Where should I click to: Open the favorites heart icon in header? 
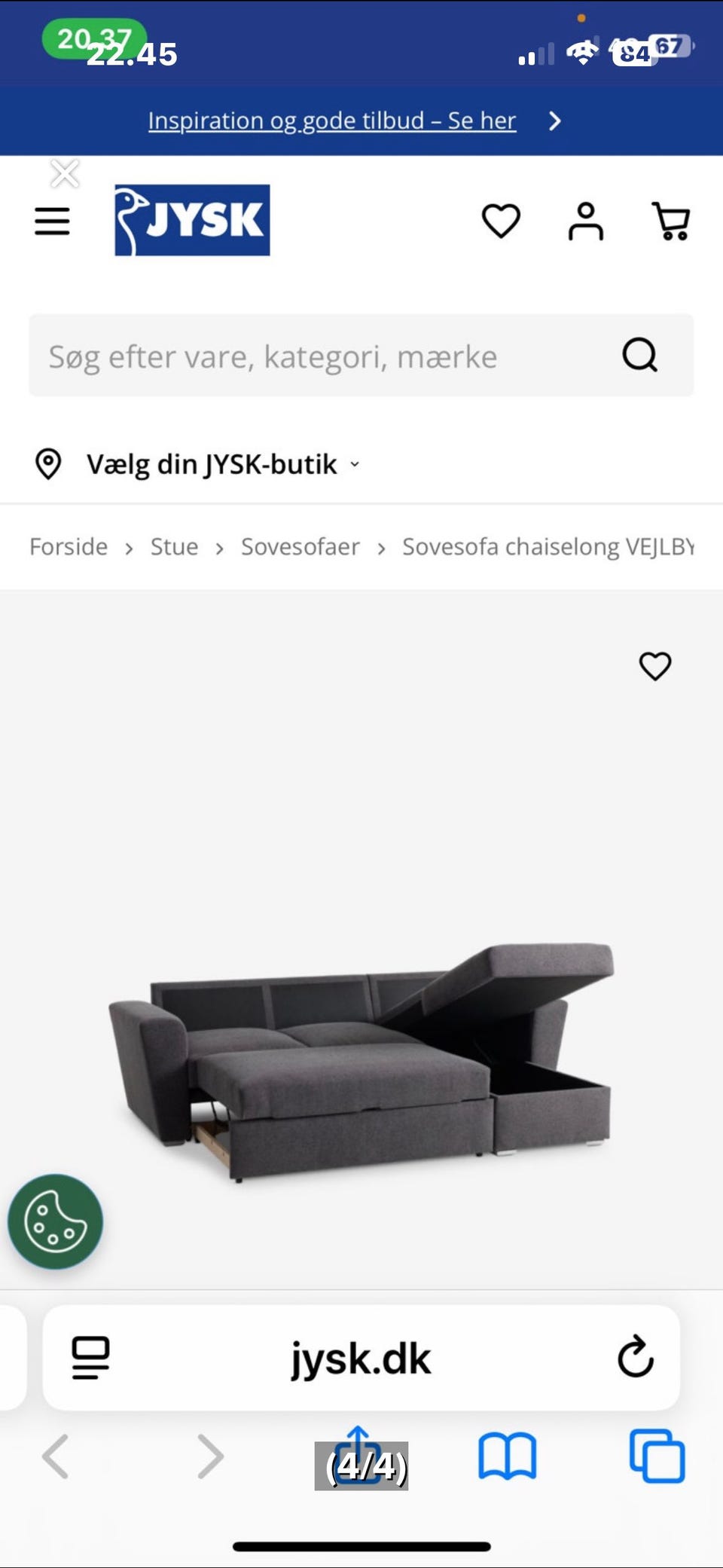(502, 221)
